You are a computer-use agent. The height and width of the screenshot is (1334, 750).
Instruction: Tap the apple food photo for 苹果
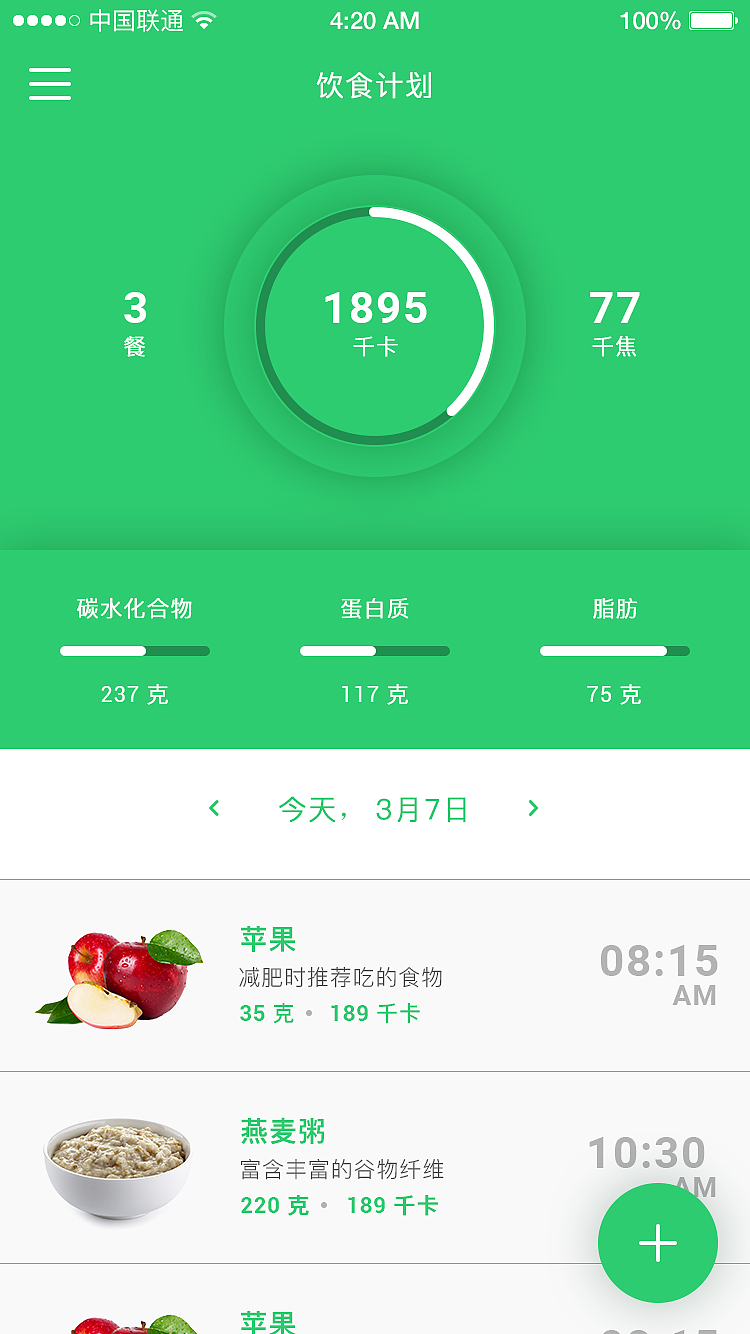pos(117,975)
